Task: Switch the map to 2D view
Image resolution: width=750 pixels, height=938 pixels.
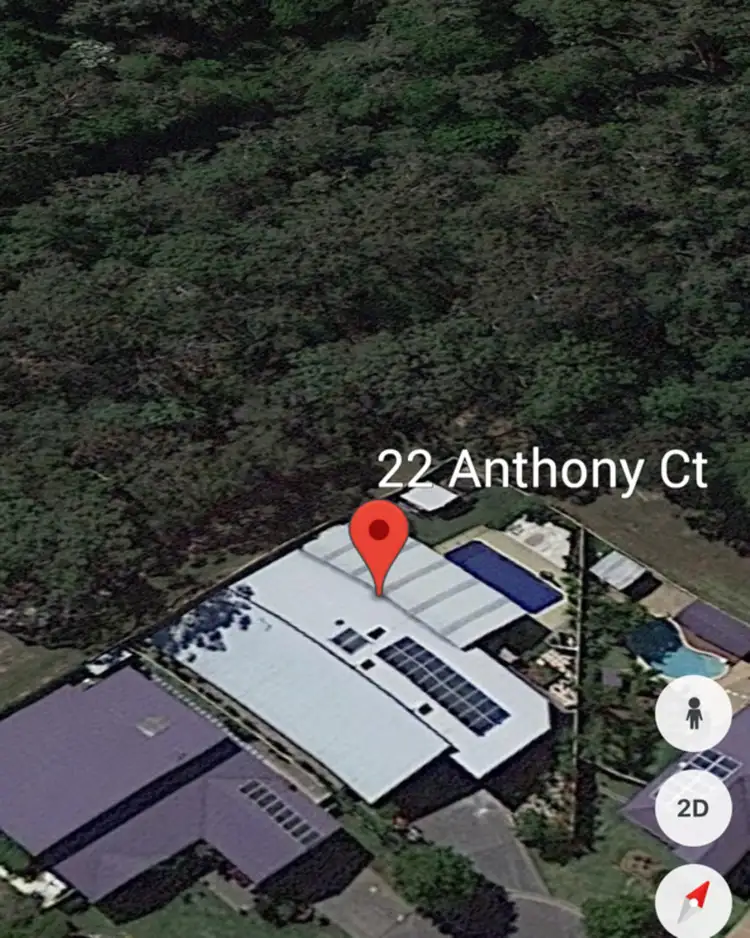Action: 692,807
